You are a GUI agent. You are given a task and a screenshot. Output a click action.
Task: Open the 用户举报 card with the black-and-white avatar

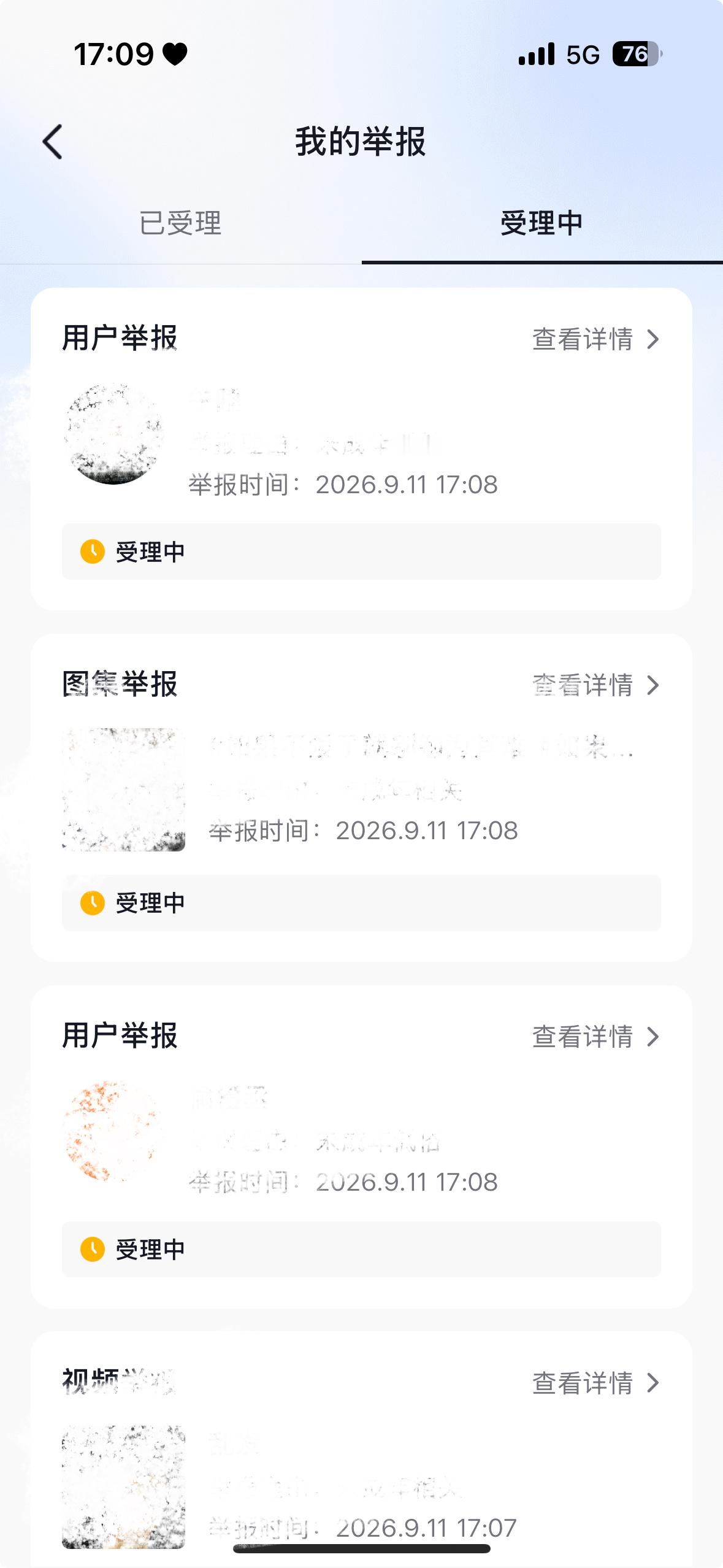[x=361, y=449]
